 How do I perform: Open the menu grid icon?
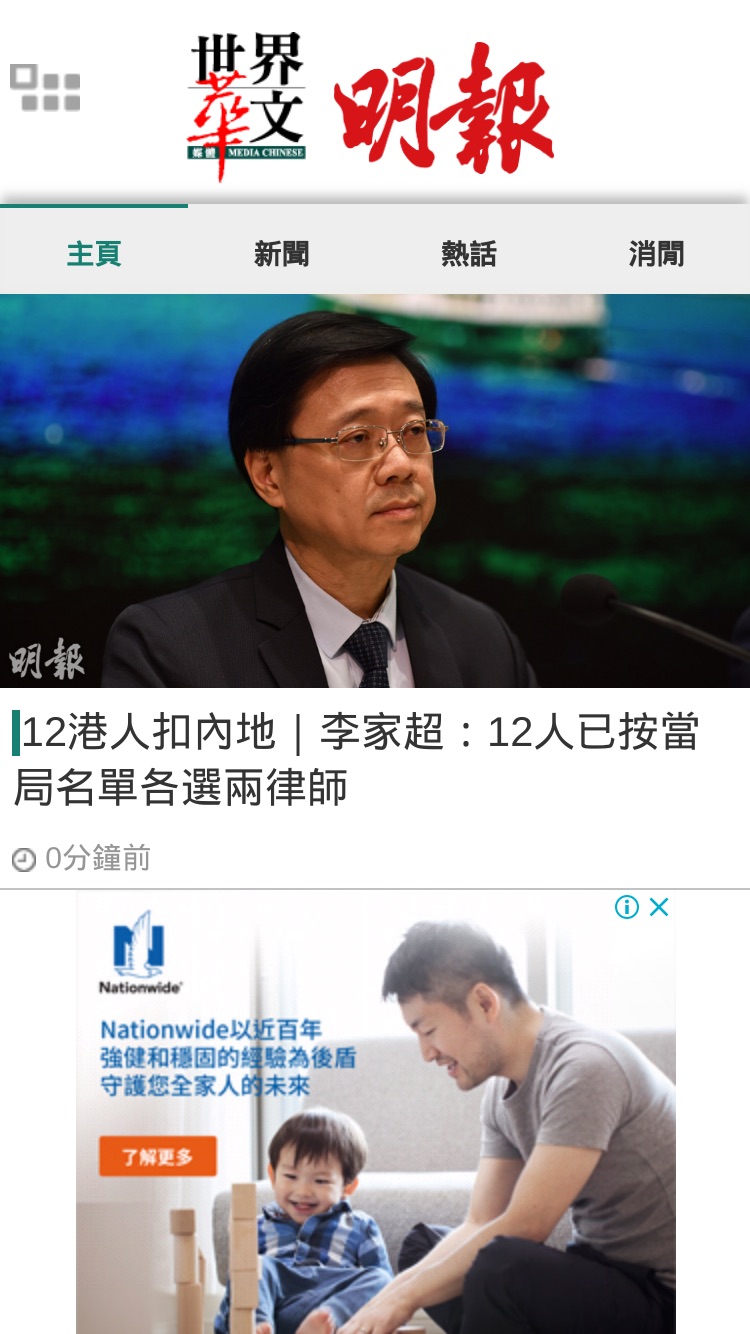pyautogui.click(x=45, y=88)
